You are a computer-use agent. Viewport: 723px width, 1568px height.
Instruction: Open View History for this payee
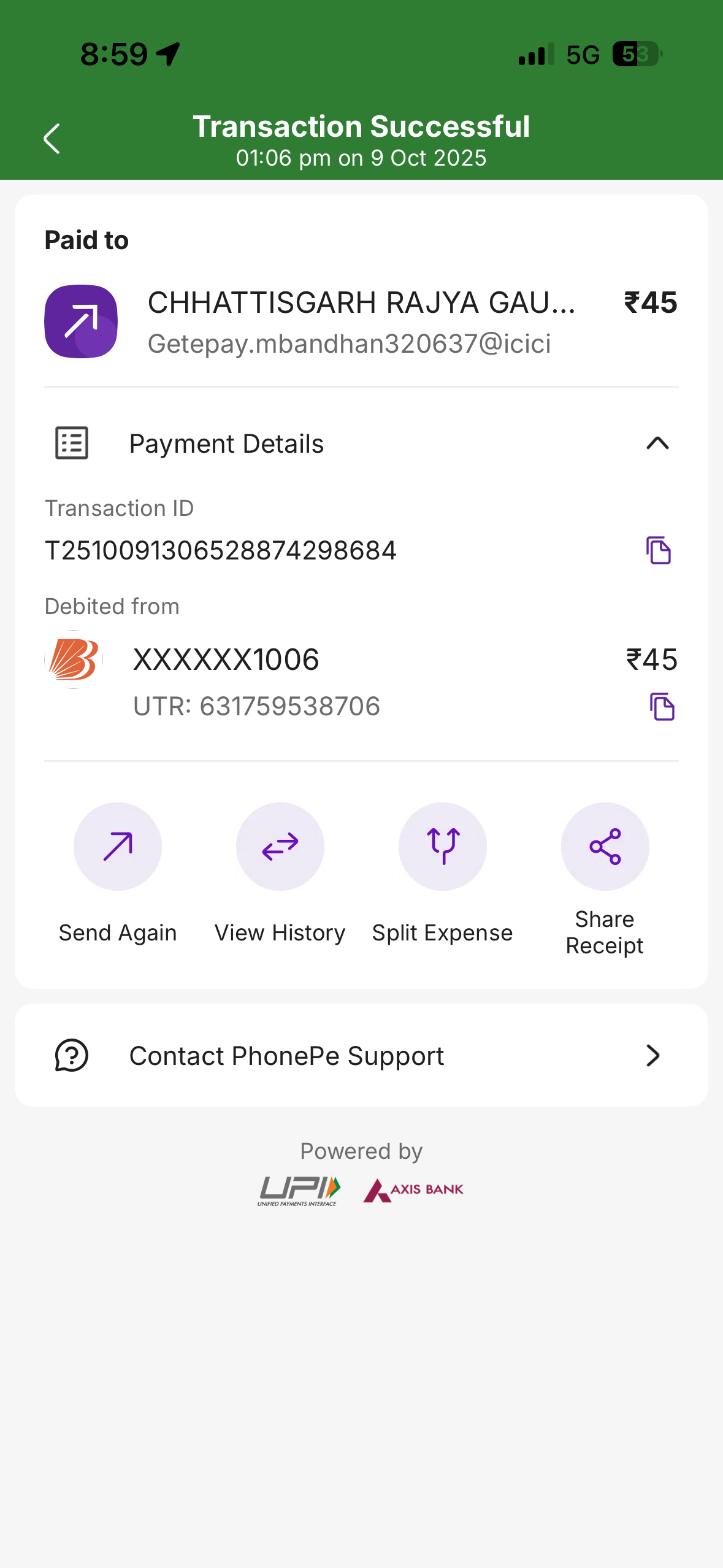[280, 847]
